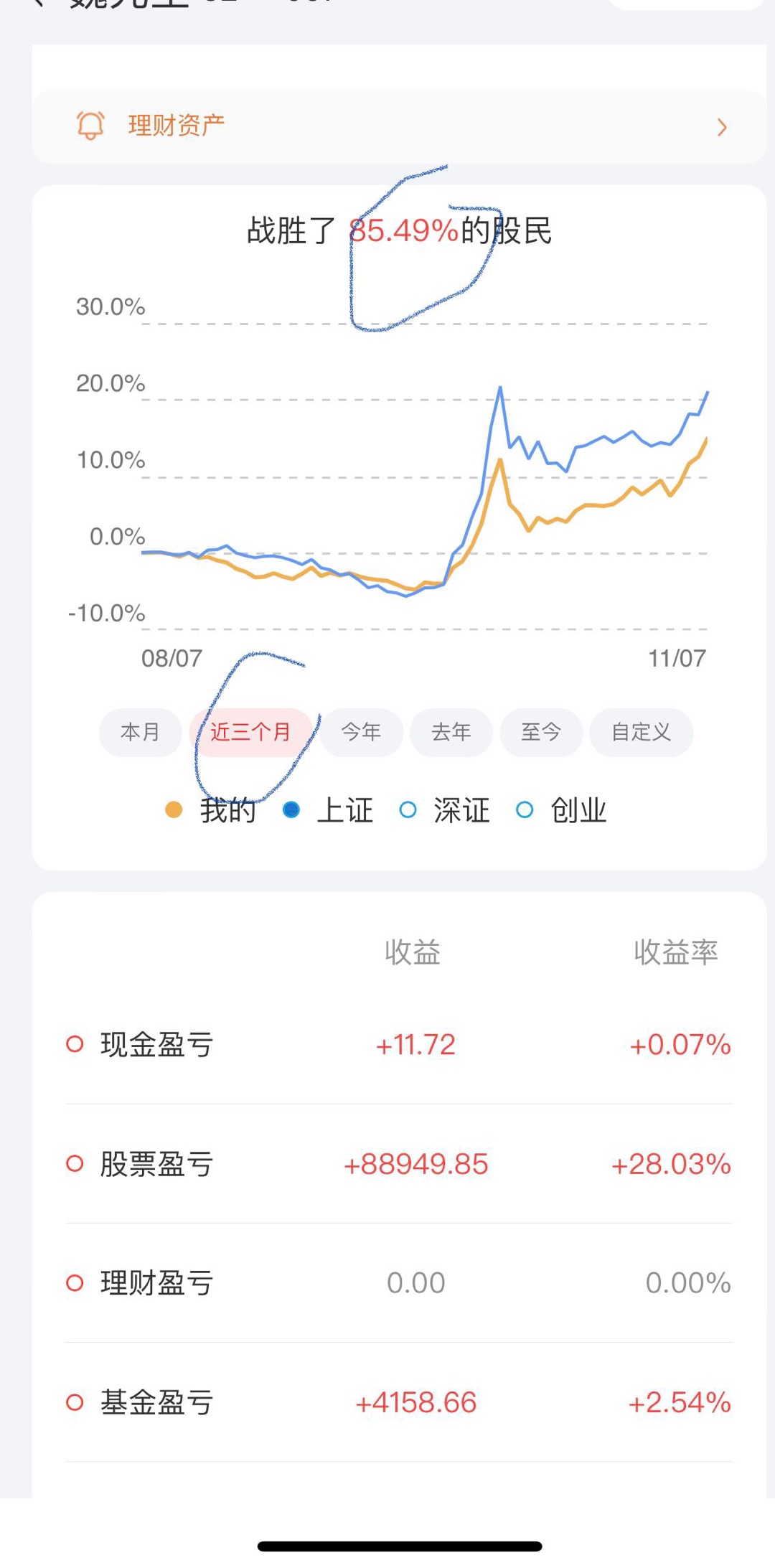Screen dimensions: 775x1568
Task: Switch chart range to 今年
Action: point(361,732)
